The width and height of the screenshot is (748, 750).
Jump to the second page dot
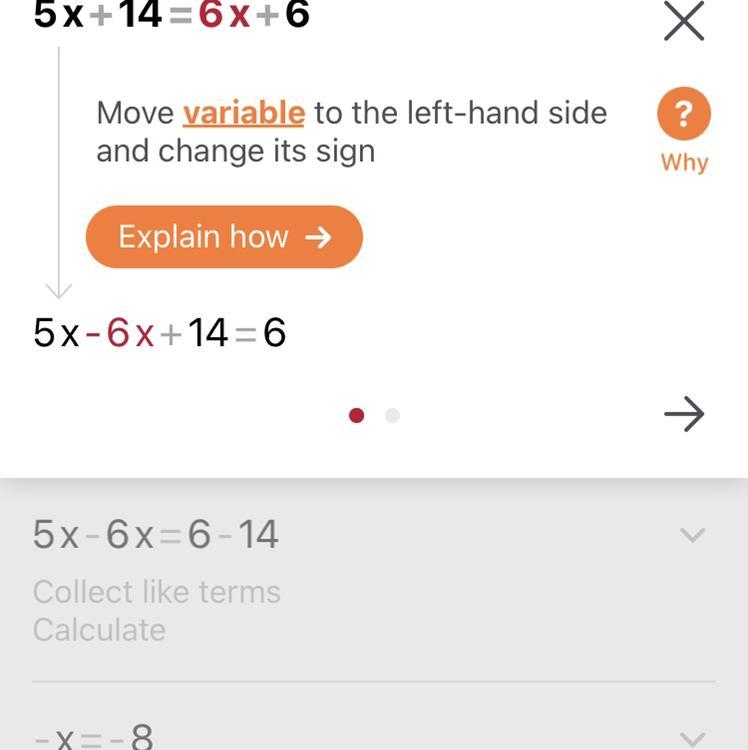click(x=392, y=415)
